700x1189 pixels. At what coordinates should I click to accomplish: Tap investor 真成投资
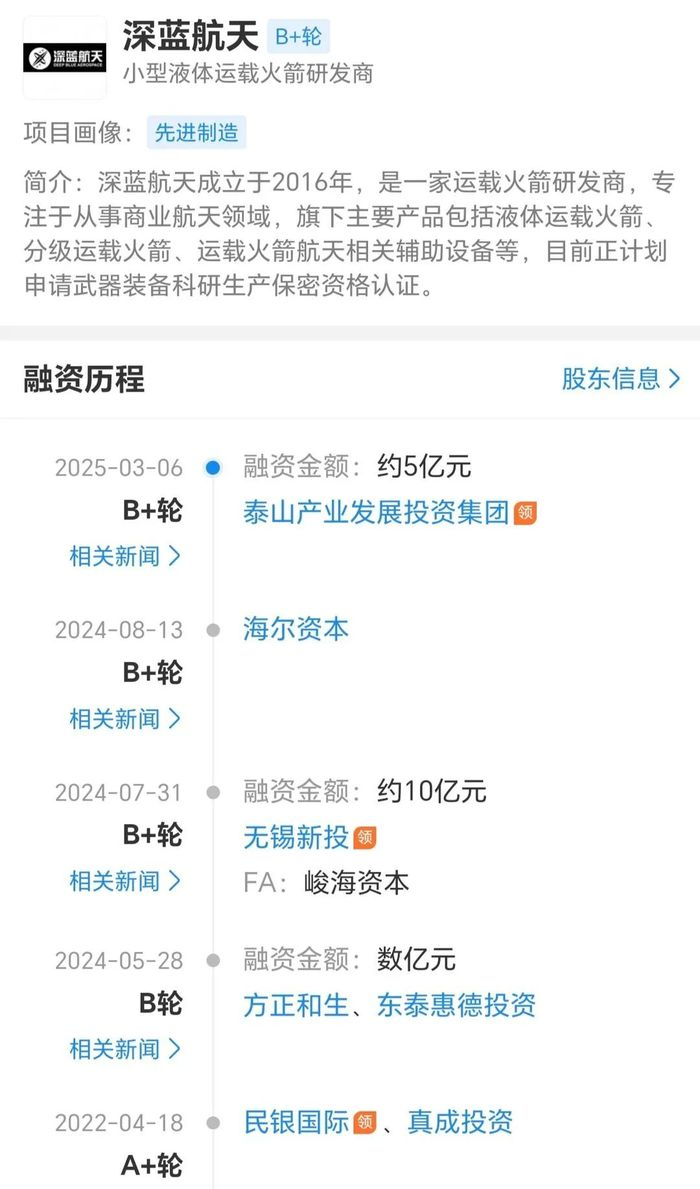click(x=460, y=1122)
